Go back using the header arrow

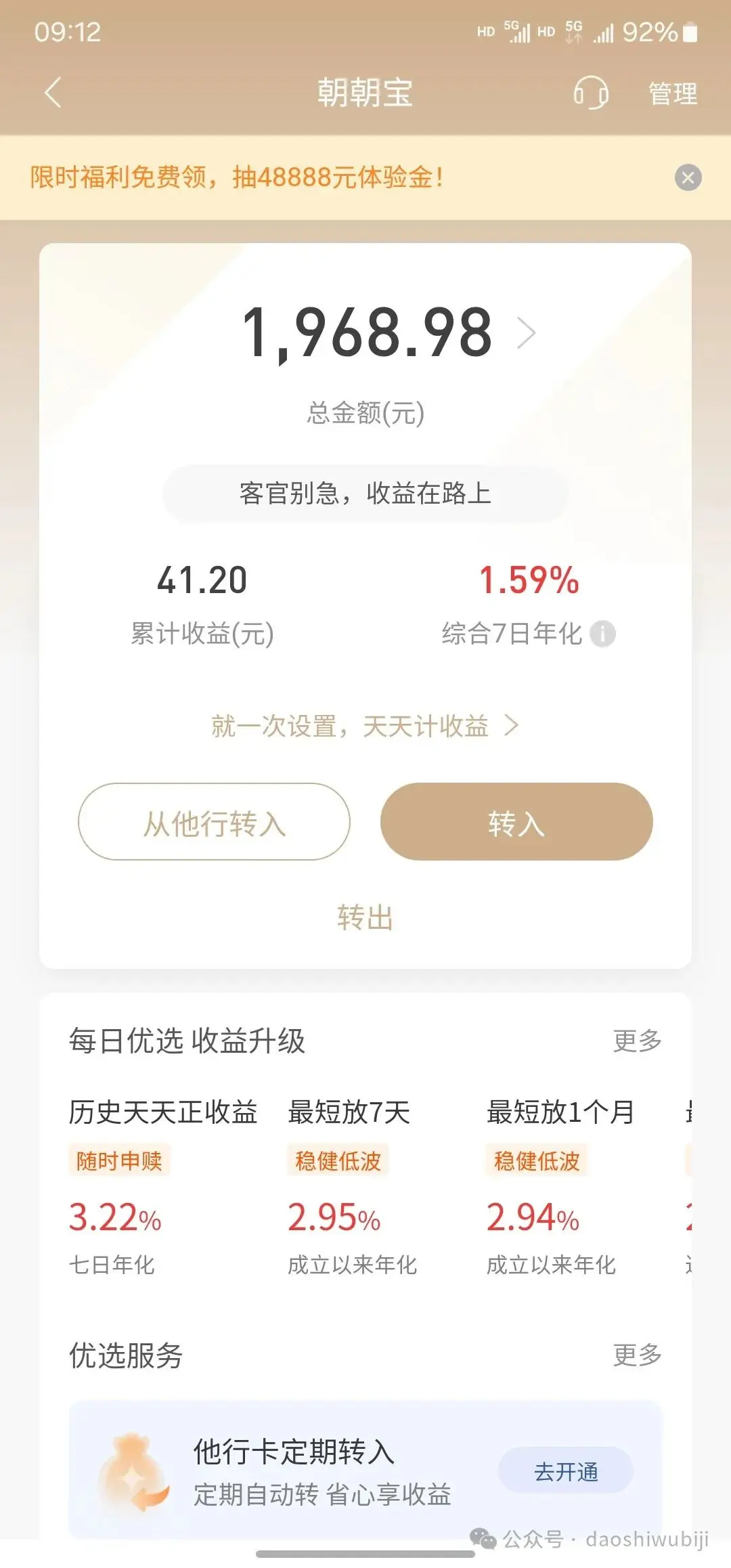tap(53, 93)
